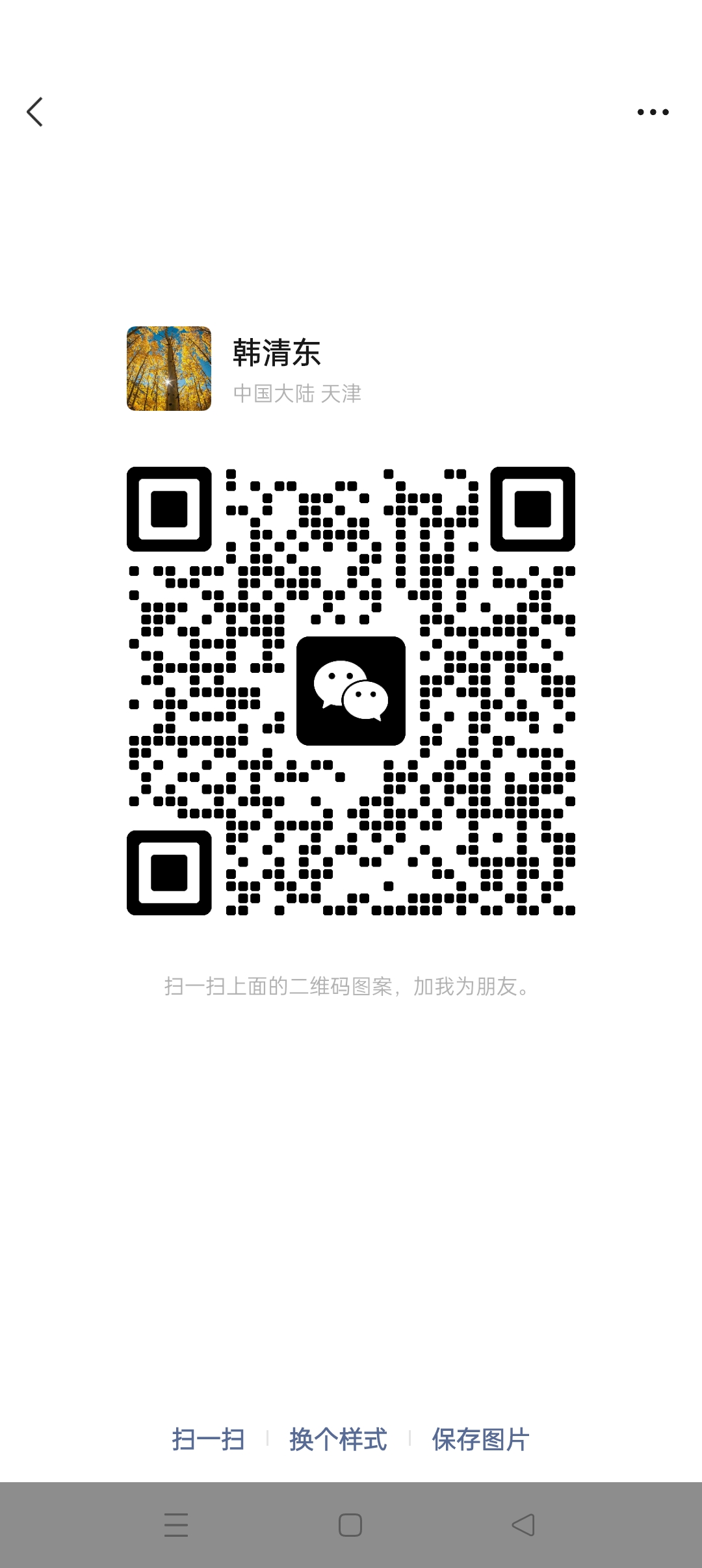Change QR style with 换个样式
The width and height of the screenshot is (702, 1568).
[338, 1439]
